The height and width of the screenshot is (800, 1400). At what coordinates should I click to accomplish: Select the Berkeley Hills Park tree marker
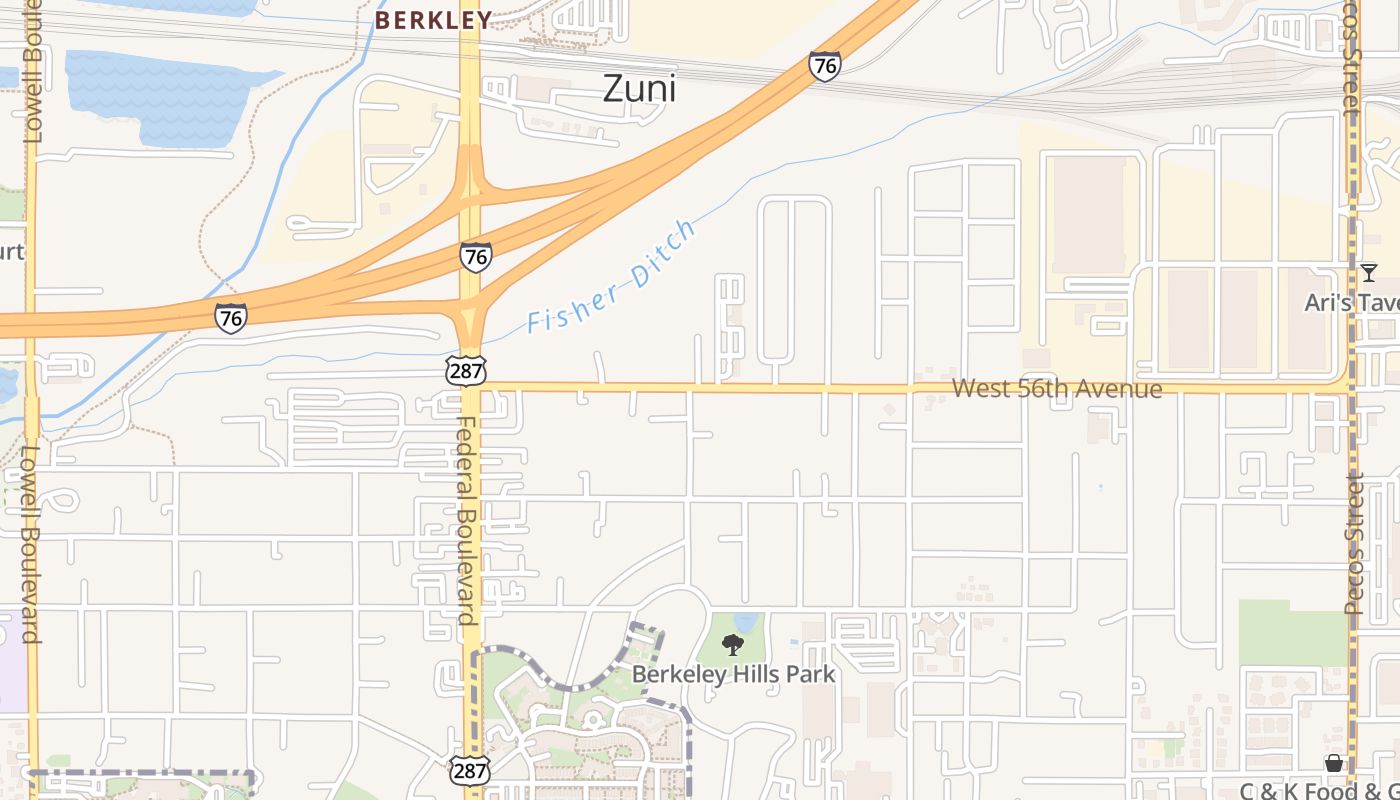point(733,645)
